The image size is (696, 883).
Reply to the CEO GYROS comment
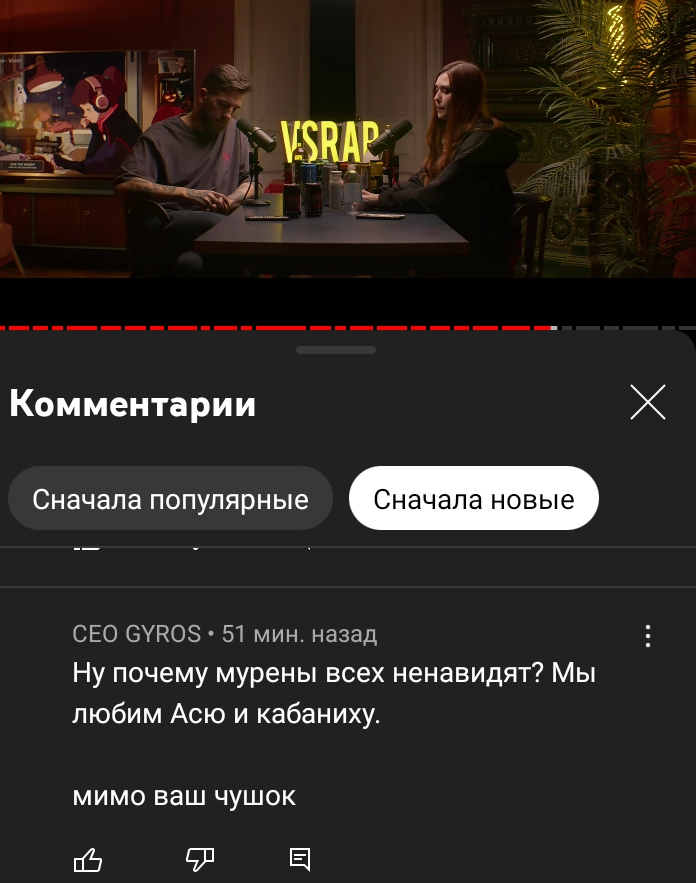point(299,859)
